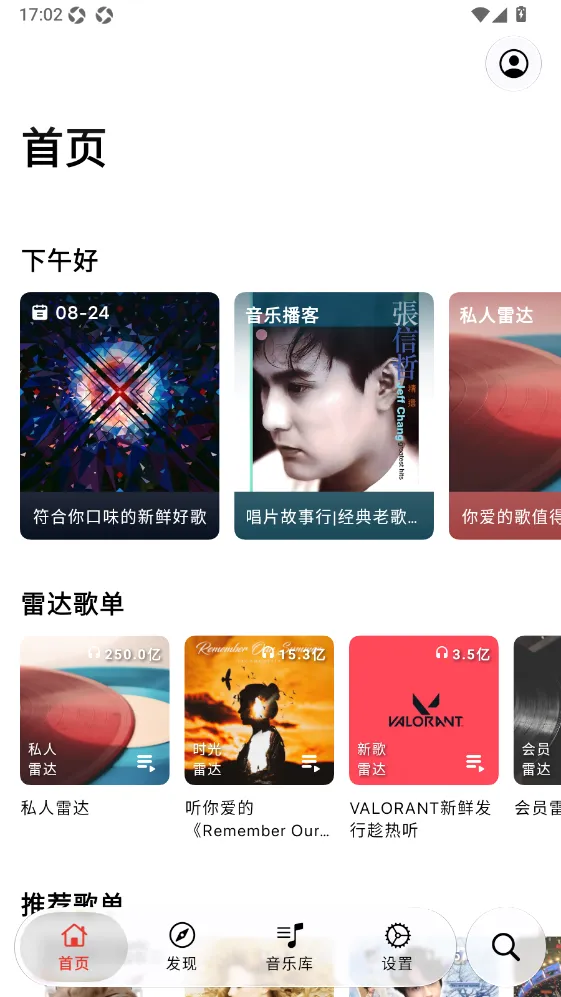Image resolution: width=561 pixels, height=997 pixels.
Task: Switch to the 首页 tab
Action: [74, 947]
